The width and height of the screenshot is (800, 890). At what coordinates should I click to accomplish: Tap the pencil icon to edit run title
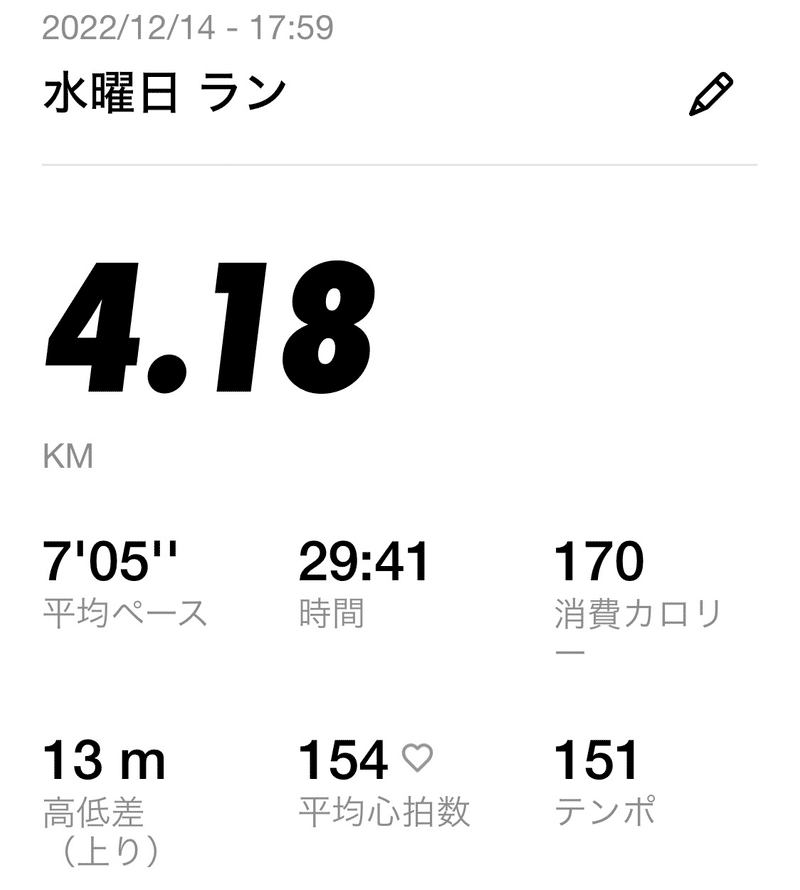click(711, 94)
